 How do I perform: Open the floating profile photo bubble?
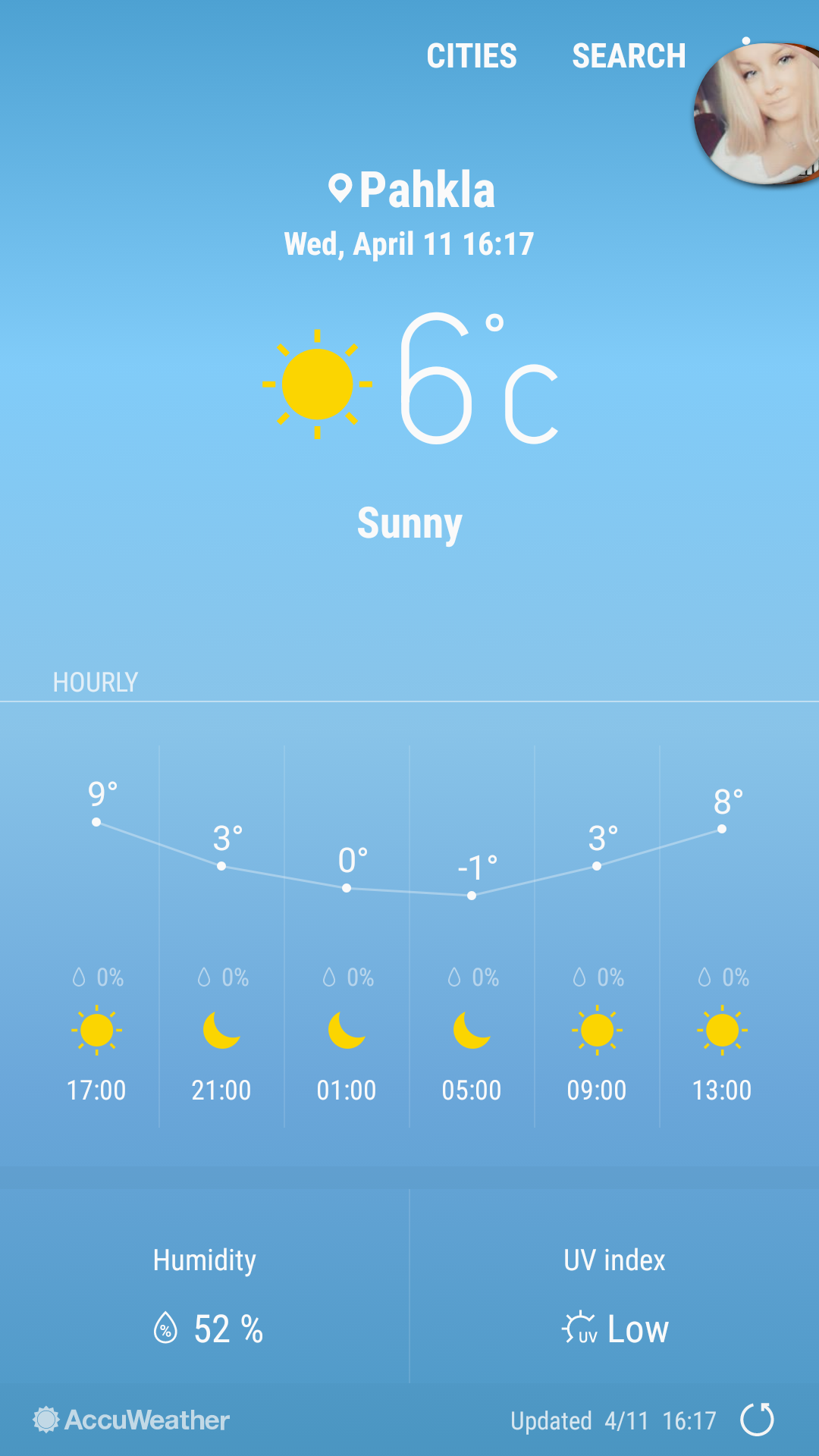pyautogui.click(x=757, y=114)
